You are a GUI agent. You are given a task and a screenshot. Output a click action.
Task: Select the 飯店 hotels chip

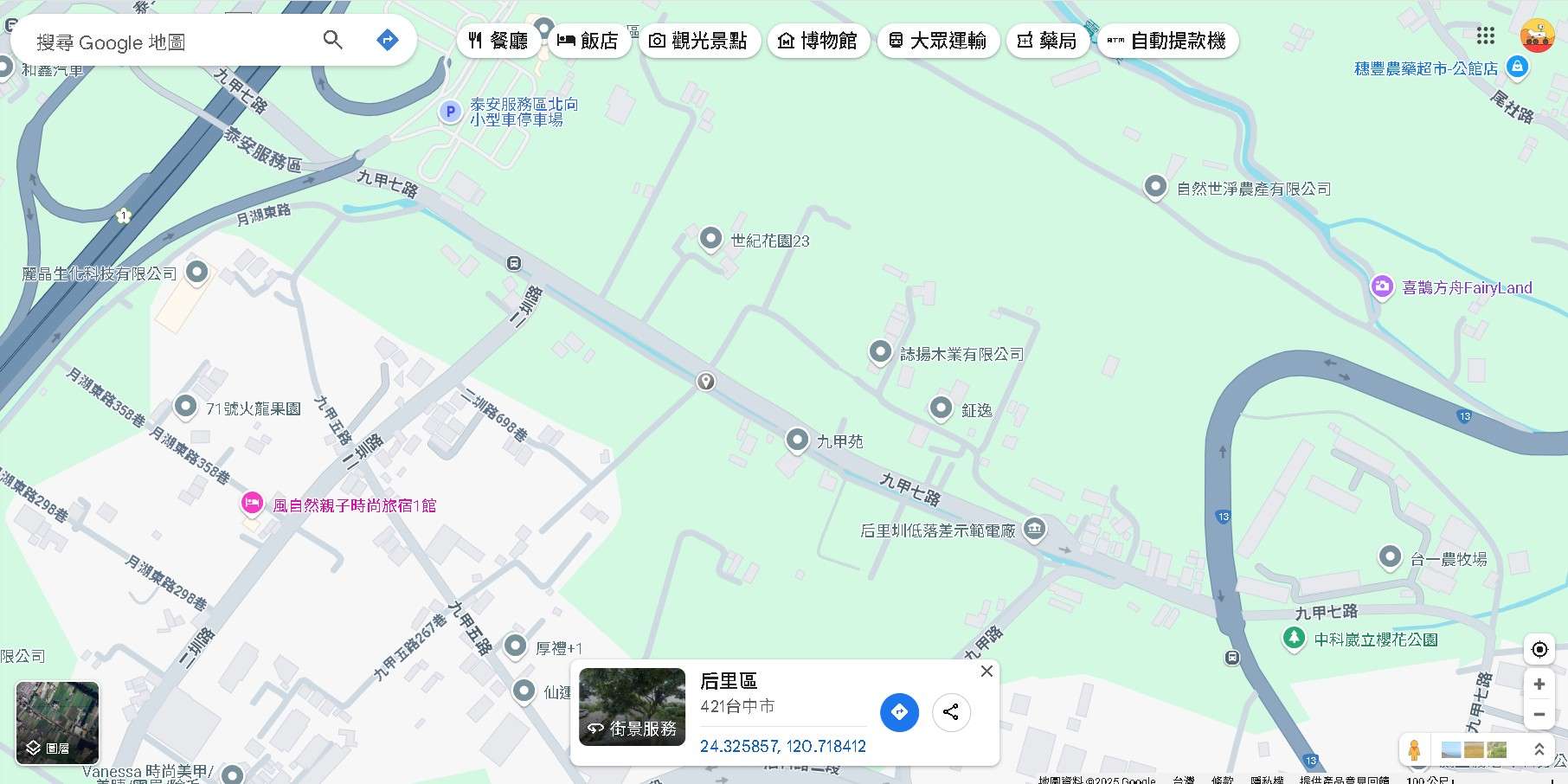(588, 41)
